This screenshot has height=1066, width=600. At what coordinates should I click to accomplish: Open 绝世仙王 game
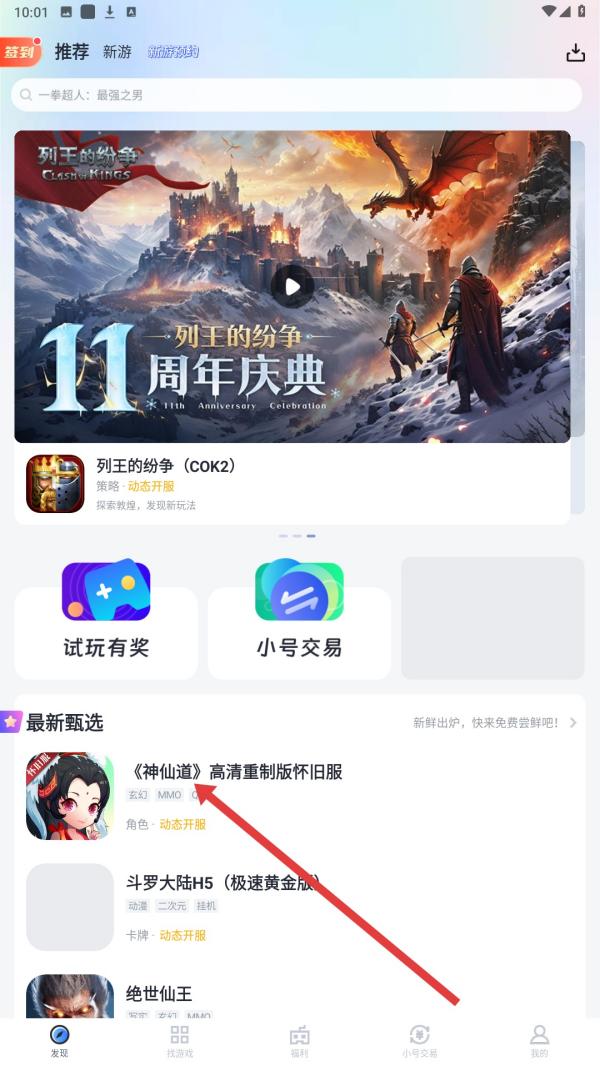point(159,993)
